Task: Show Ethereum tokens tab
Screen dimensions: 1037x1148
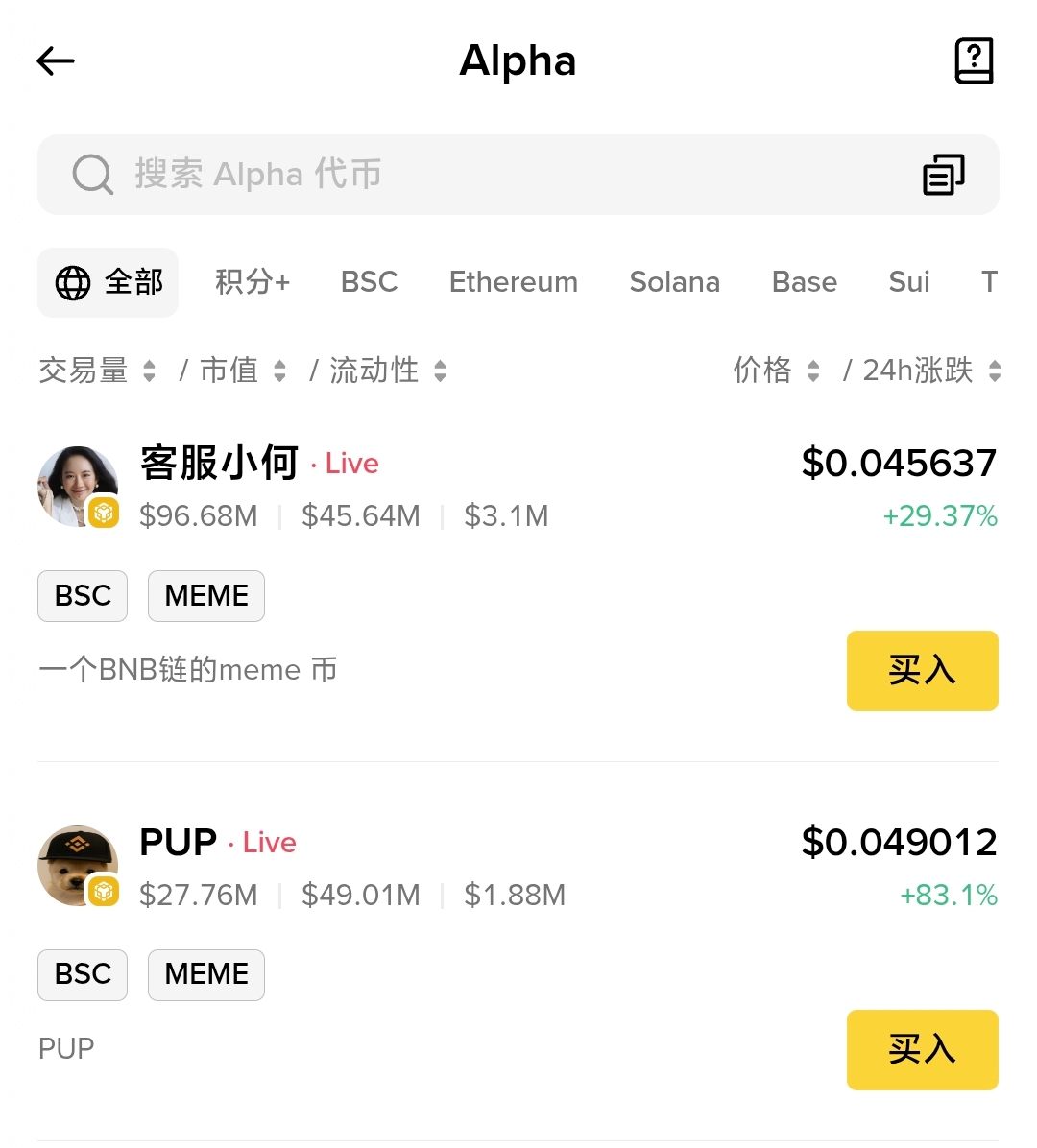Action: coord(514,282)
